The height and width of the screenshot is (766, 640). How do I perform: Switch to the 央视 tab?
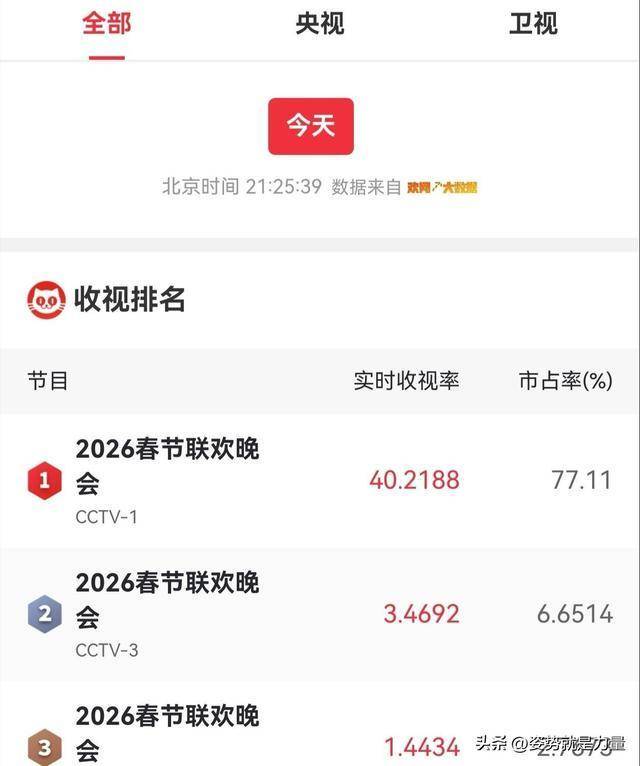(320, 24)
